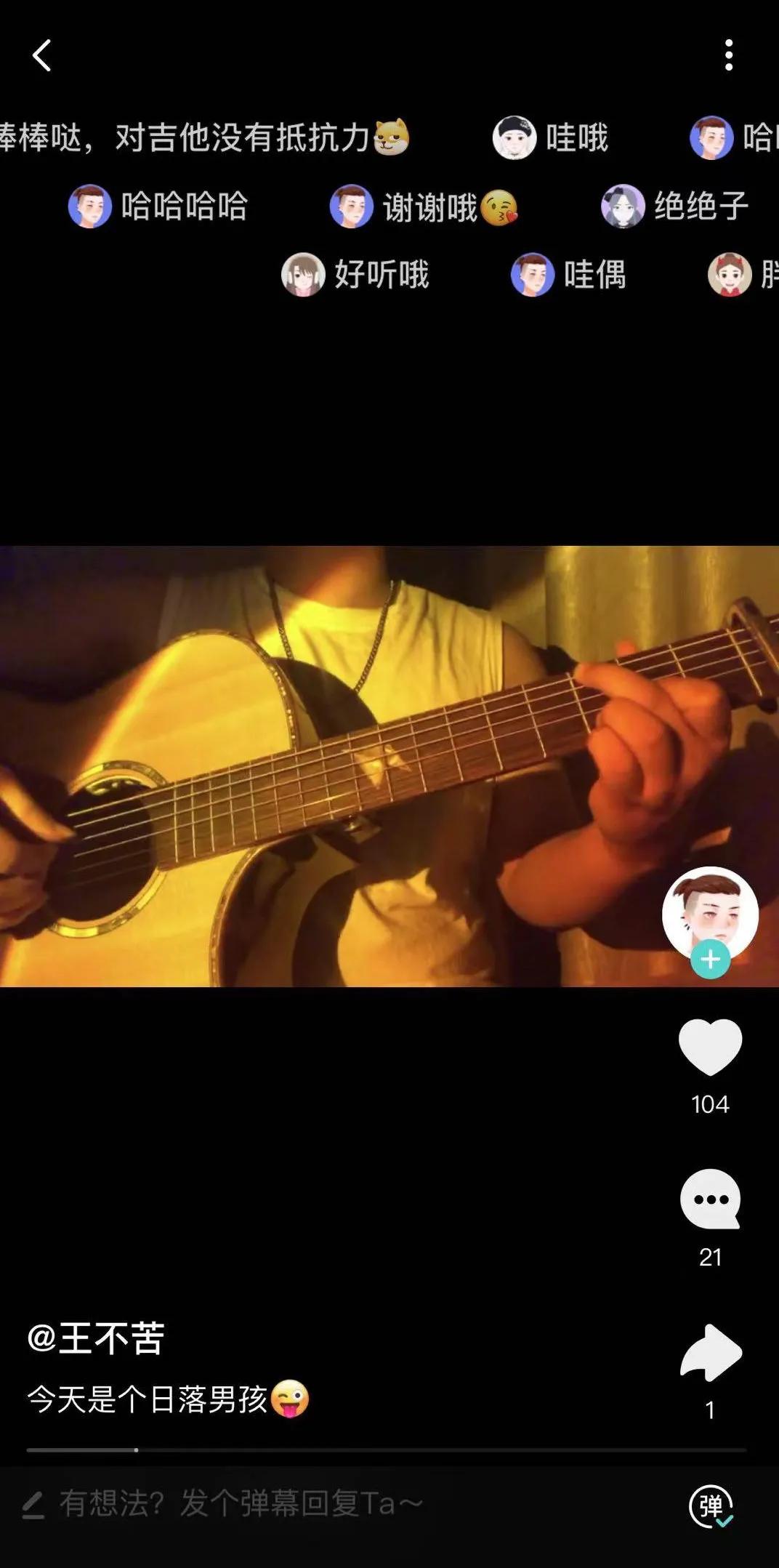Open the comments with 21 replies
Screen dimensions: 779x1568
pos(710,1199)
